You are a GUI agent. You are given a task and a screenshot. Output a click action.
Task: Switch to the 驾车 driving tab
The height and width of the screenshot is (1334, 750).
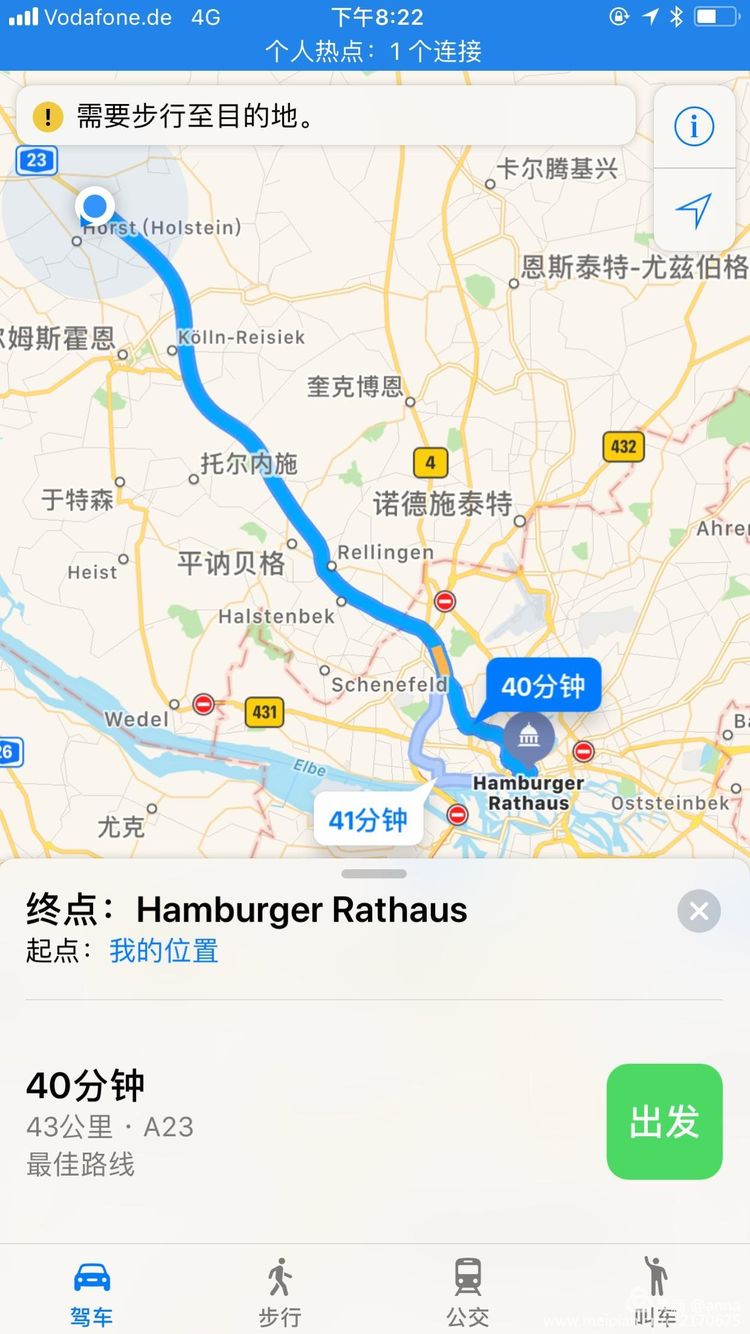pos(92,1292)
